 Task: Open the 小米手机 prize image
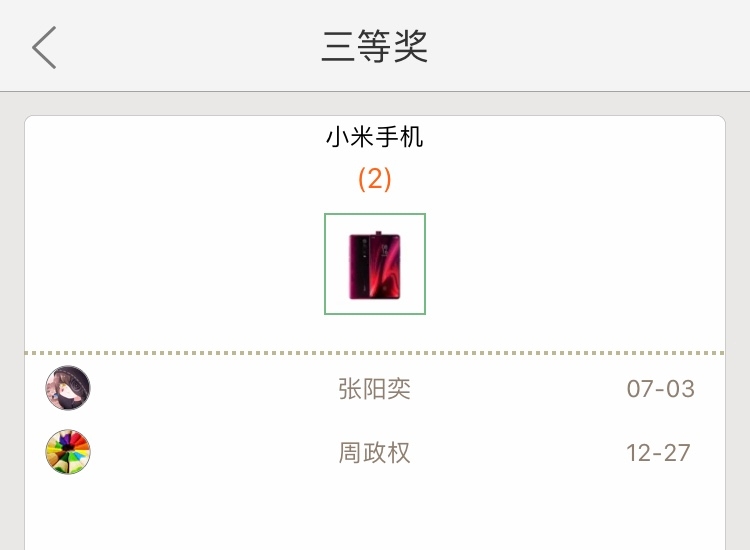point(375,264)
